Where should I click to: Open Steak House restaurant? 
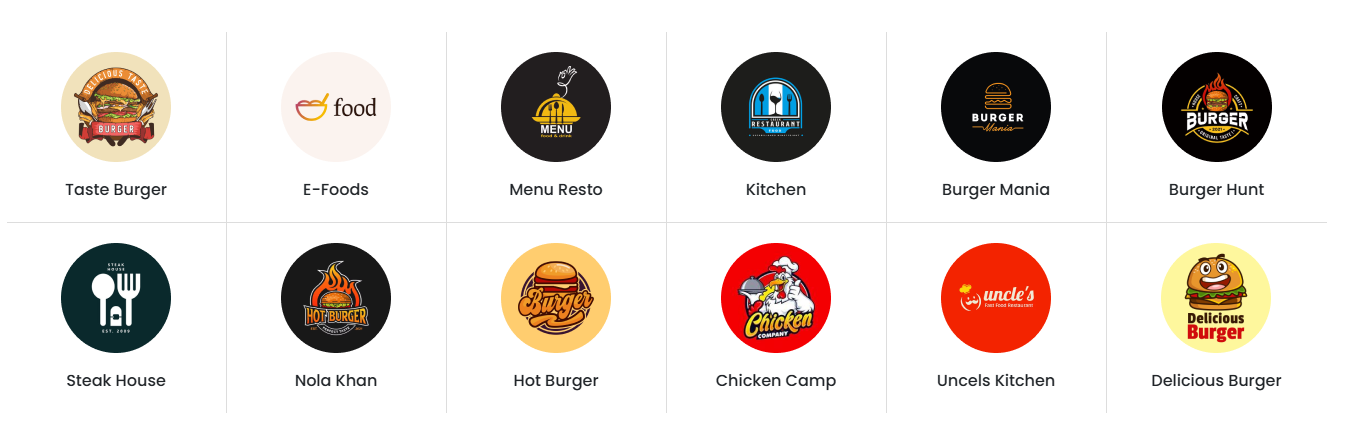pos(116,298)
